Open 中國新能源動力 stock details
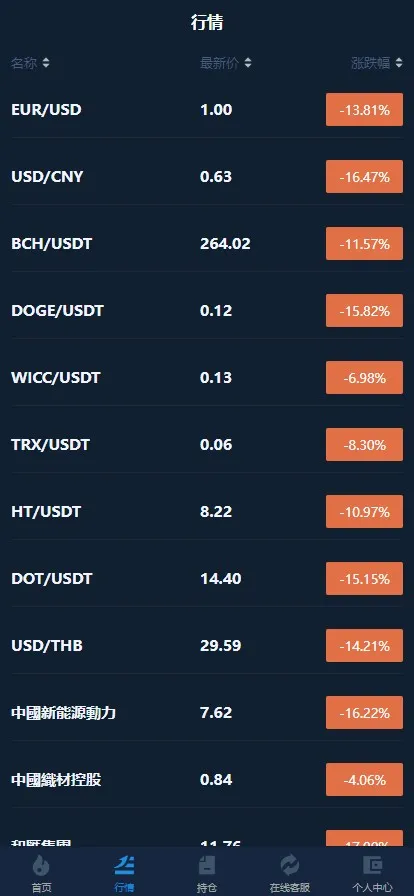 click(207, 713)
